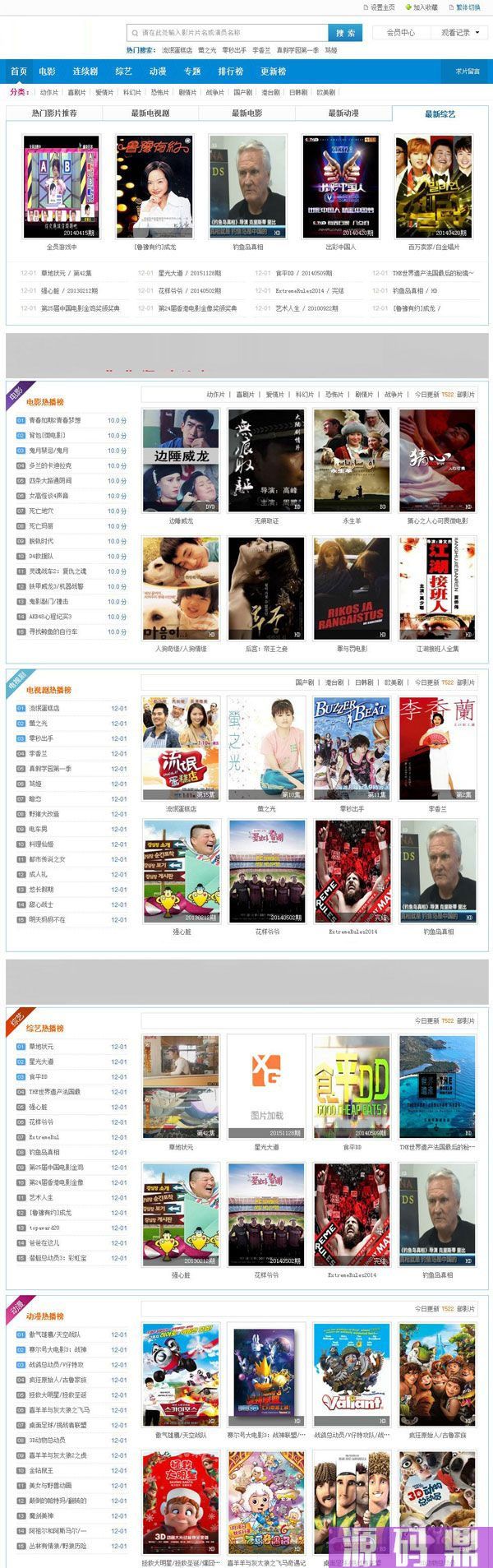Screen dimensions: 493x1568
Task: Switch to the 动漫 nav section
Action: pos(158,72)
